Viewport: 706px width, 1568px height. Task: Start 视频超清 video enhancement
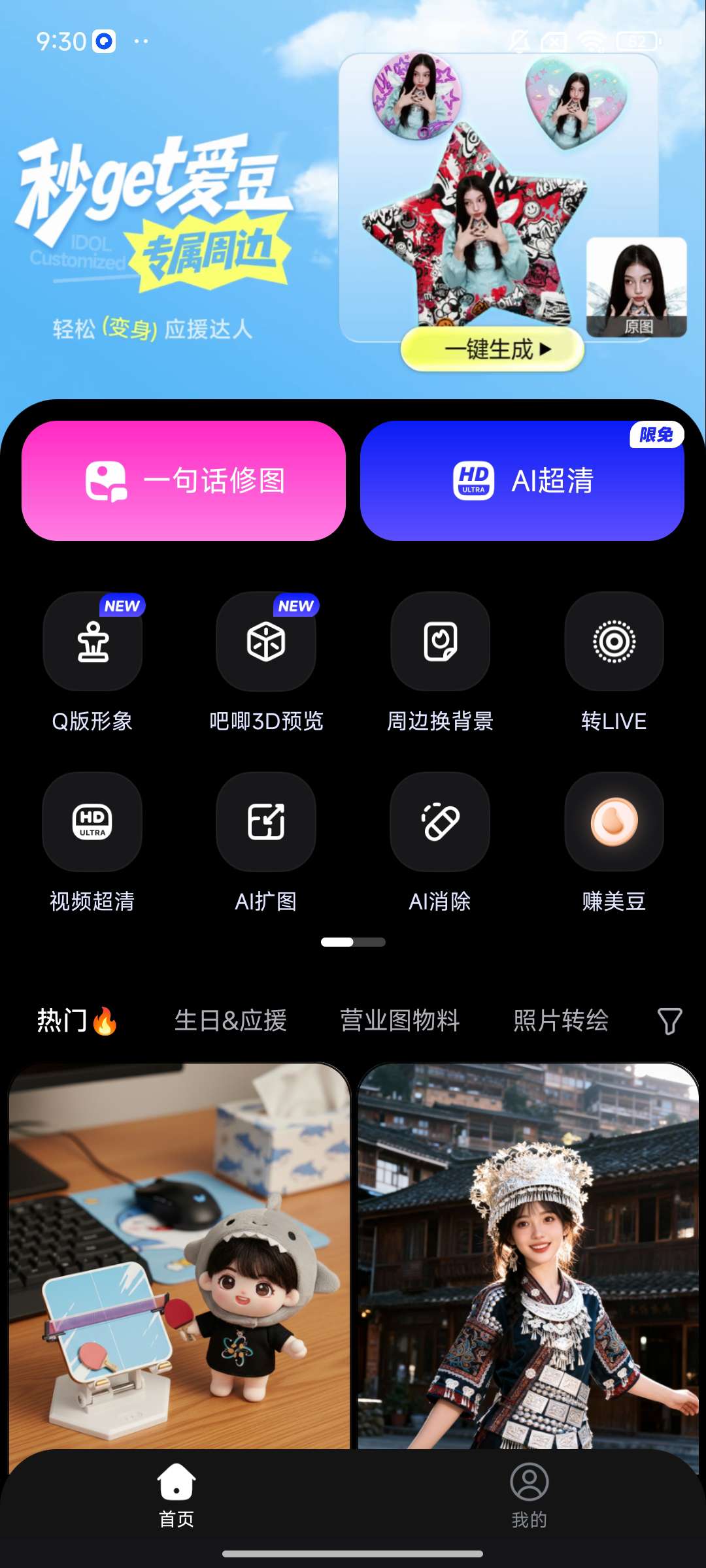(x=93, y=822)
